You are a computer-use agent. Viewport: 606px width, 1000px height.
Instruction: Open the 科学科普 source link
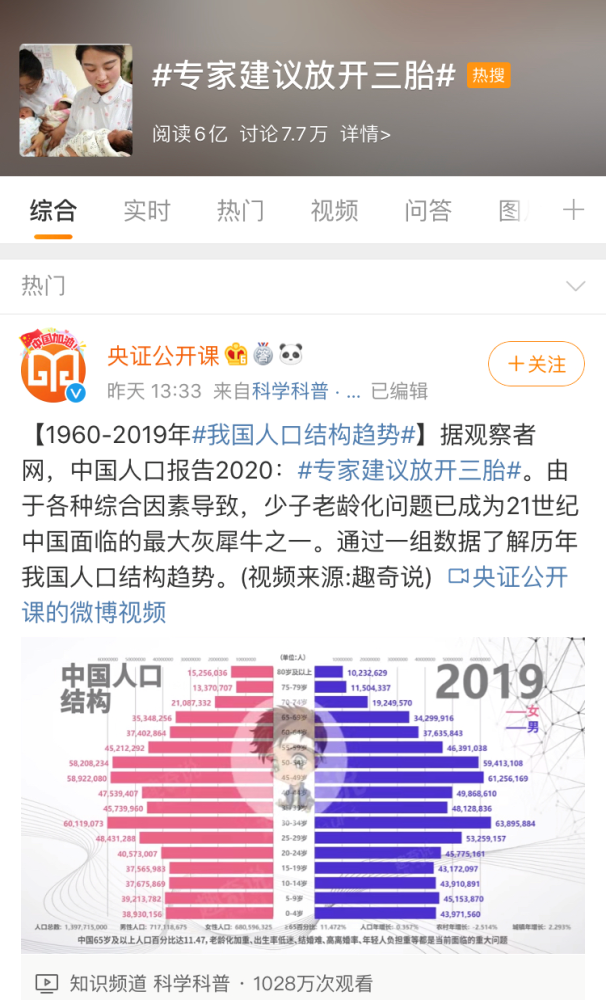coord(290,390)
